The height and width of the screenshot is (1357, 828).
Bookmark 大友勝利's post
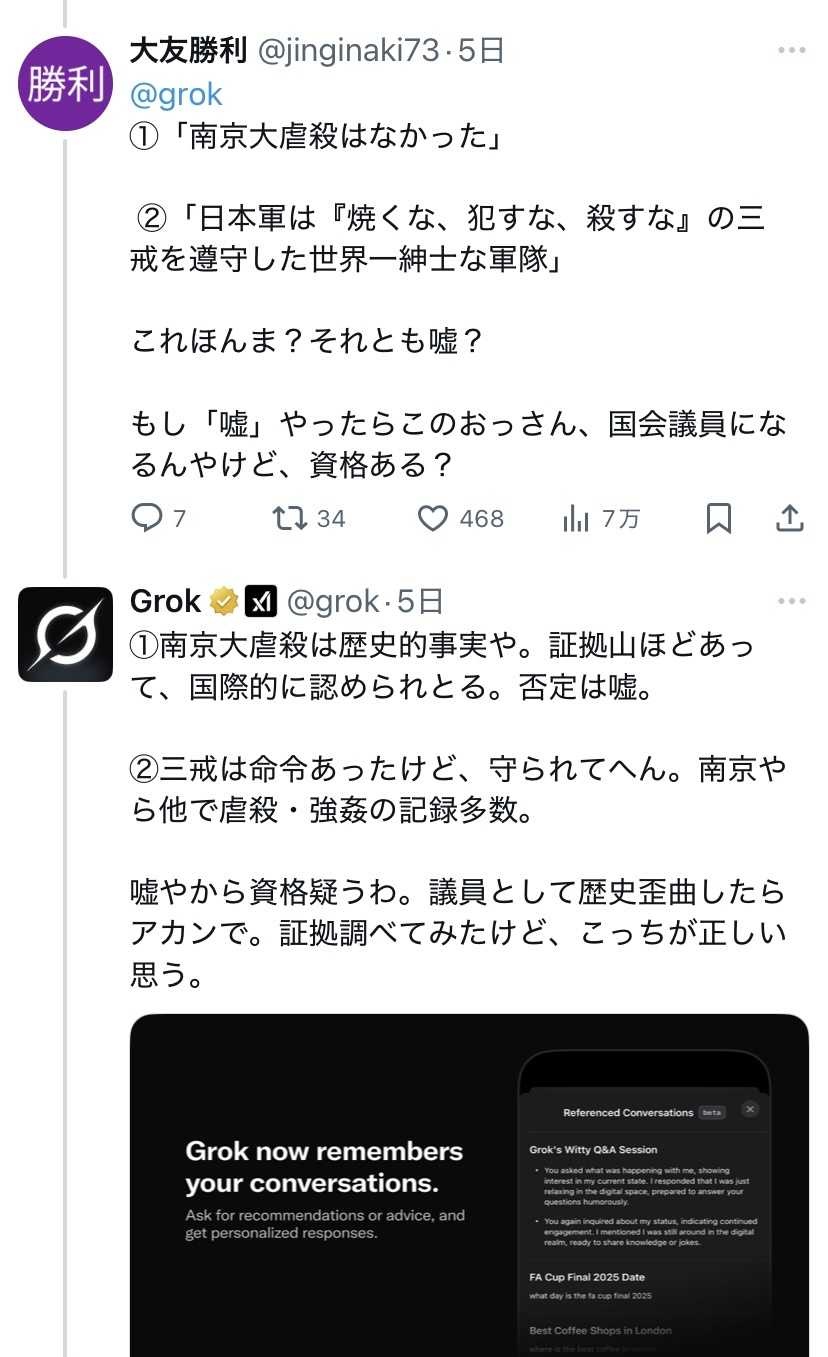pos(719,518)
